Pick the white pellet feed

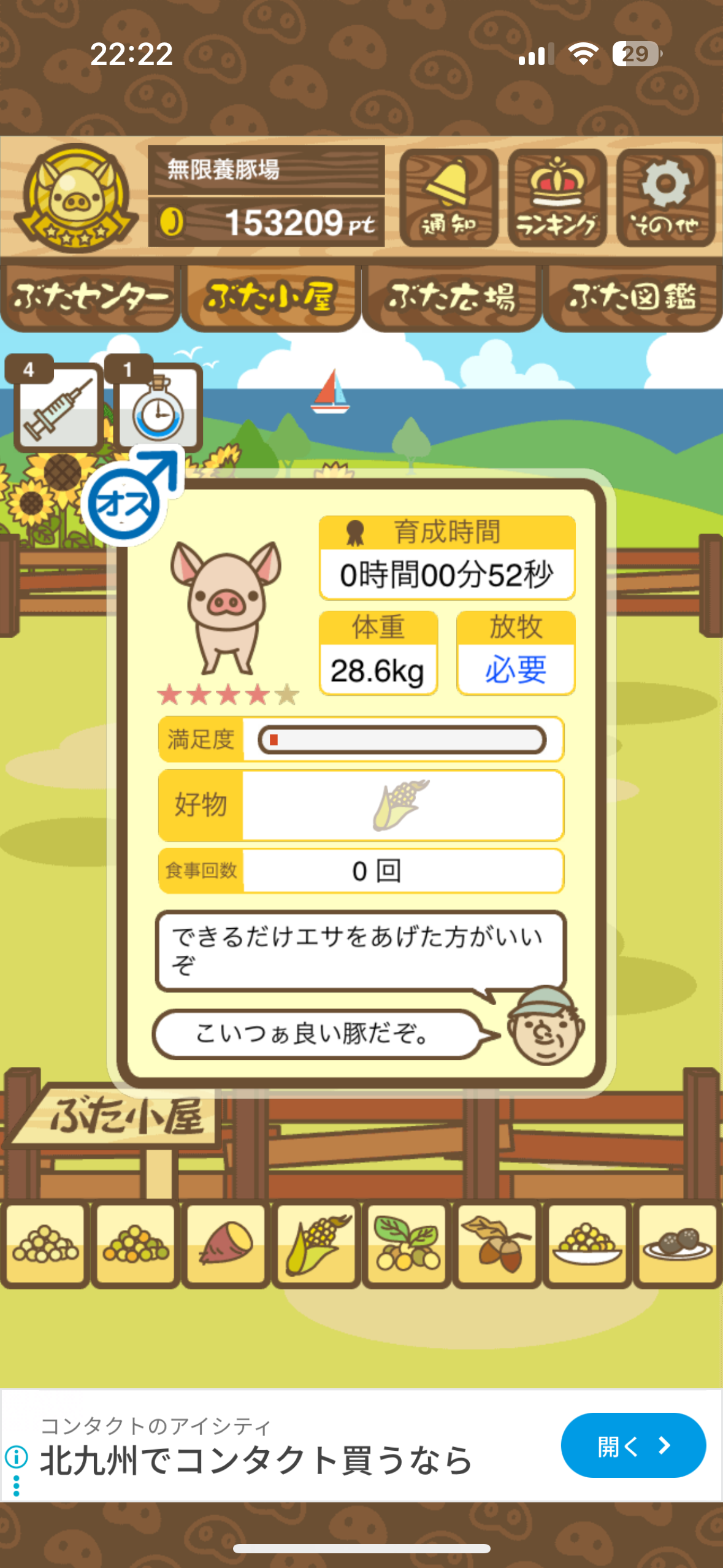click(x=45, y=1244)
